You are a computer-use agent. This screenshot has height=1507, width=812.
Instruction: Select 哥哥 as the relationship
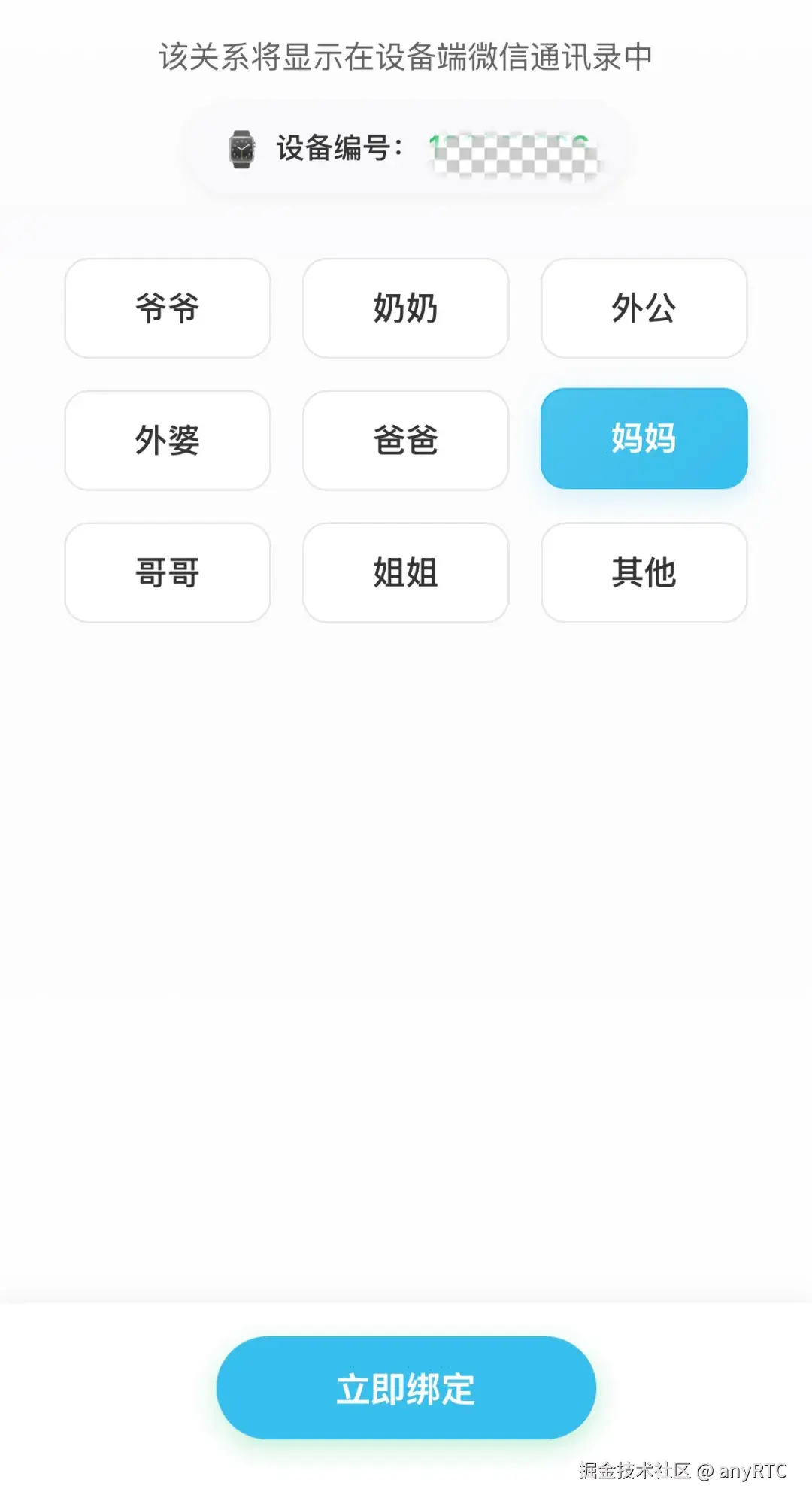pos(167,572)
